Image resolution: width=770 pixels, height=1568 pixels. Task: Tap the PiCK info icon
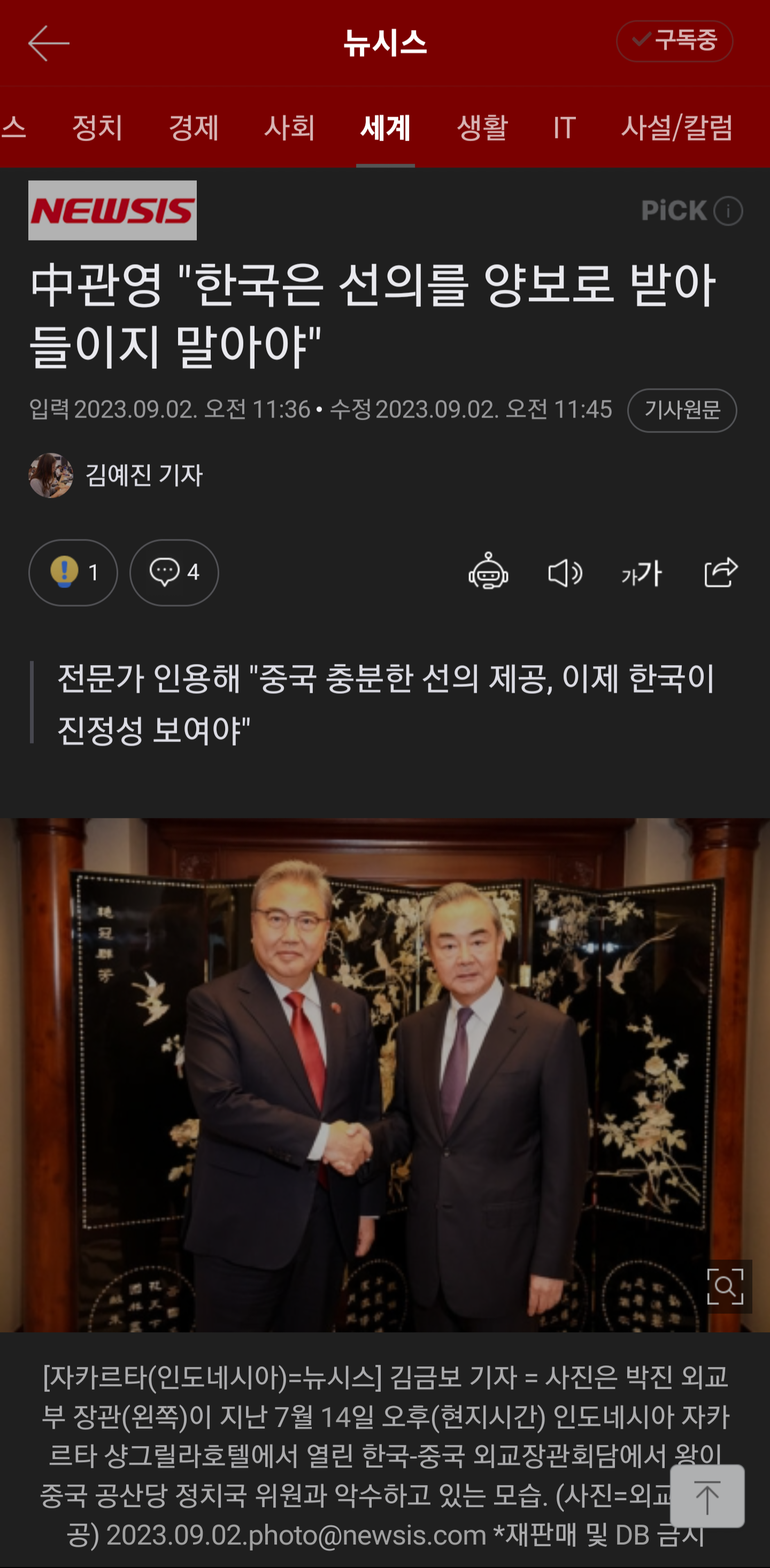tap(728, 211)
